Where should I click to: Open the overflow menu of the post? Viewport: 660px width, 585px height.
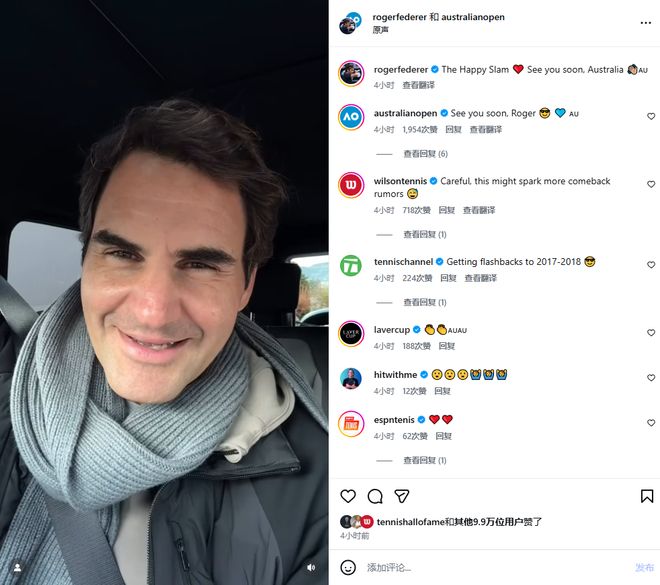(645, 22)
